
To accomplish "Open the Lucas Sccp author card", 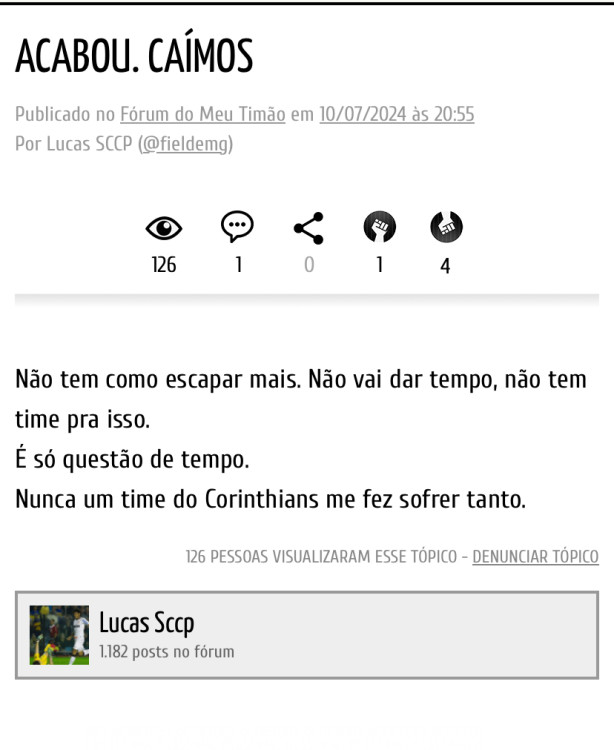I will (306, 635).
